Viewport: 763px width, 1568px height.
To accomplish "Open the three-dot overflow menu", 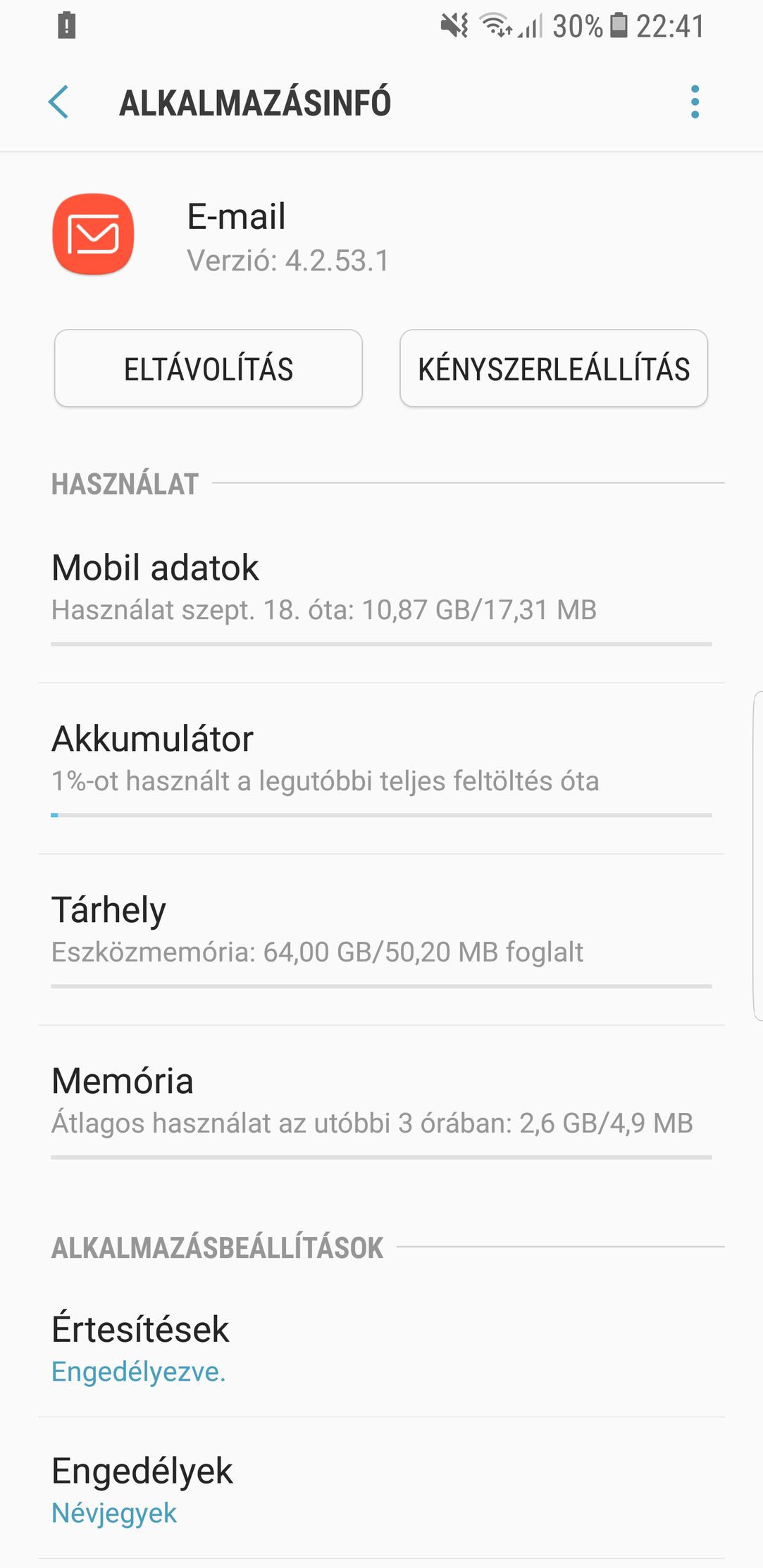I will point(695,102).
